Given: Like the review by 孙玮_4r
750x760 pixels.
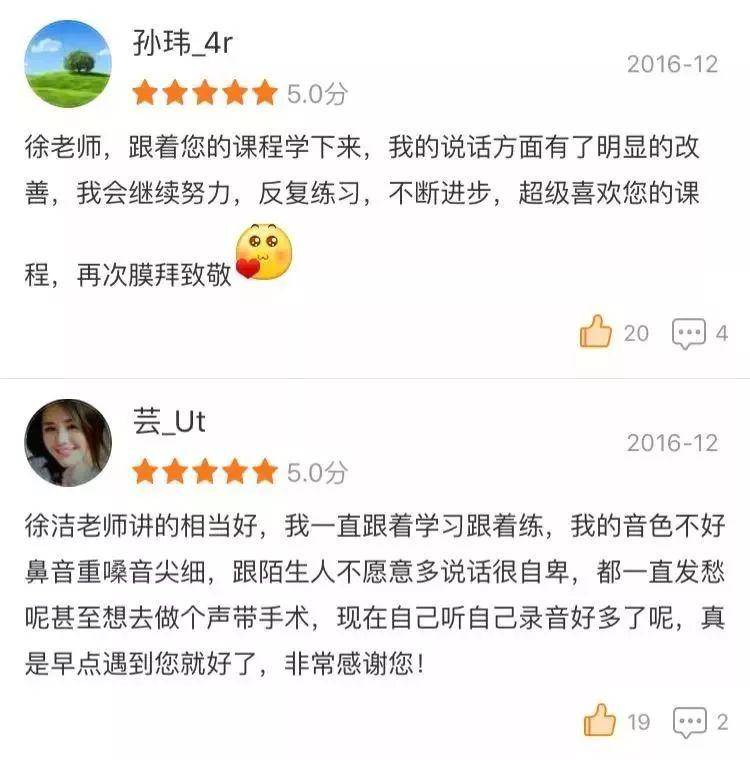Looking at the screenshot, I should pyautogui.click(x=596, y=332).
